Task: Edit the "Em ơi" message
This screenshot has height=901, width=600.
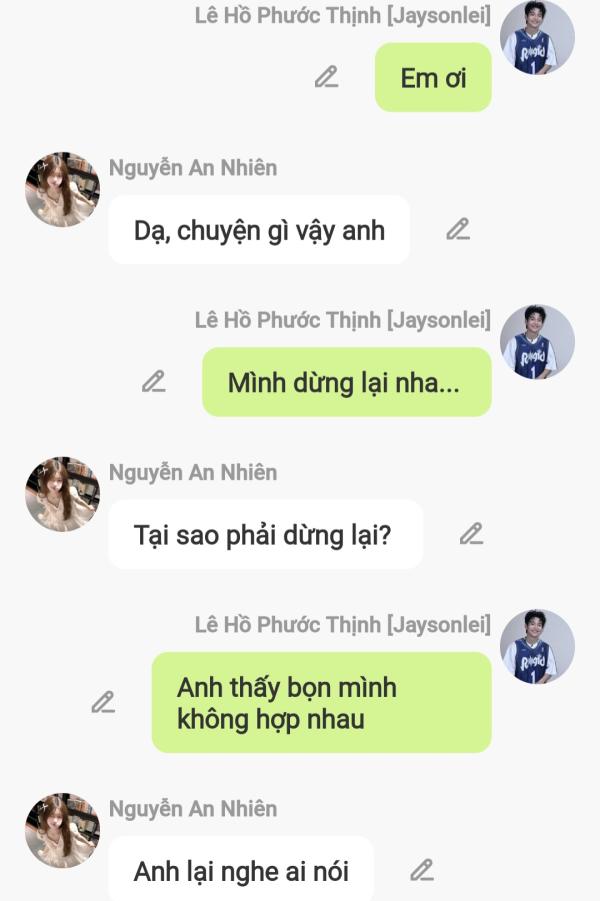Action: 326,77
